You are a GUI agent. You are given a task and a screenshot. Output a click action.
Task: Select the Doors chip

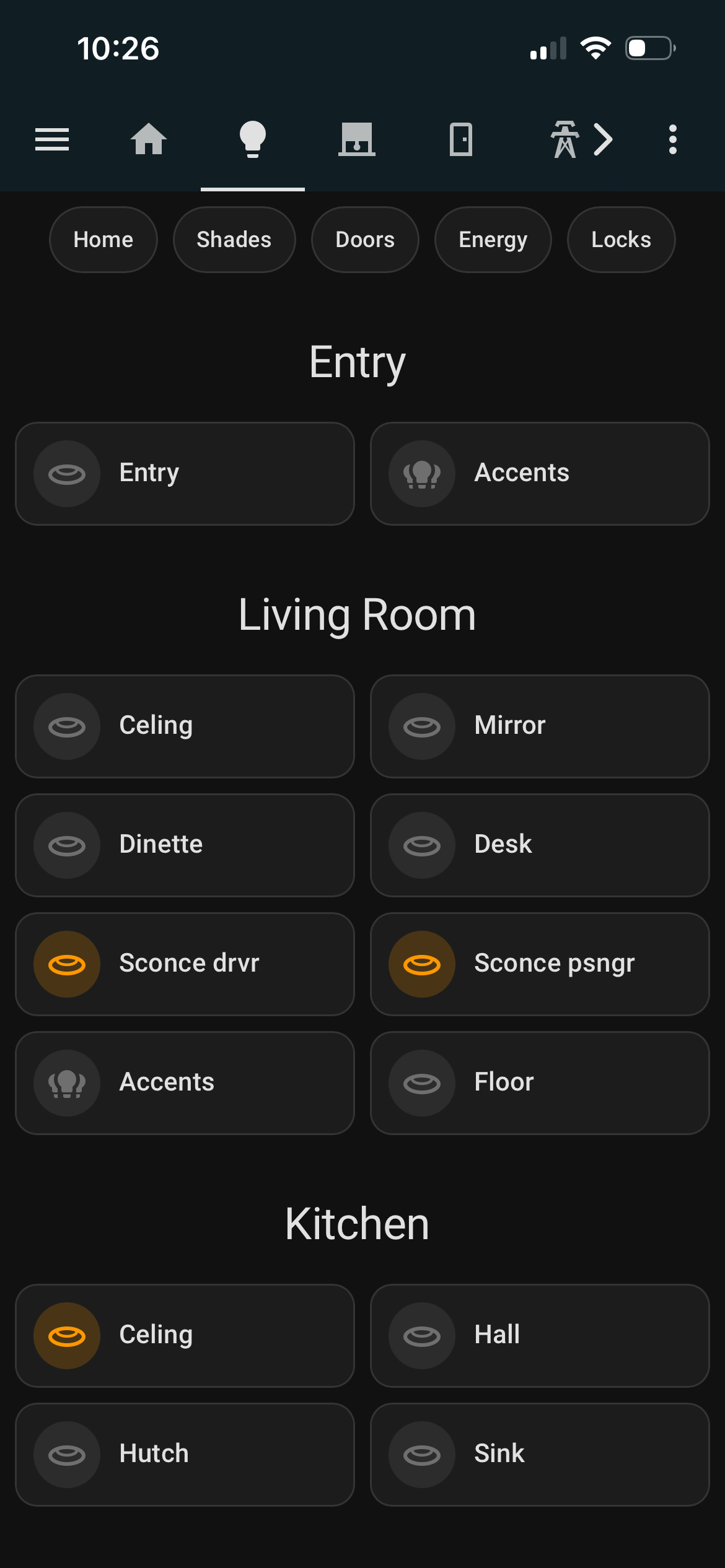(365, 240)
